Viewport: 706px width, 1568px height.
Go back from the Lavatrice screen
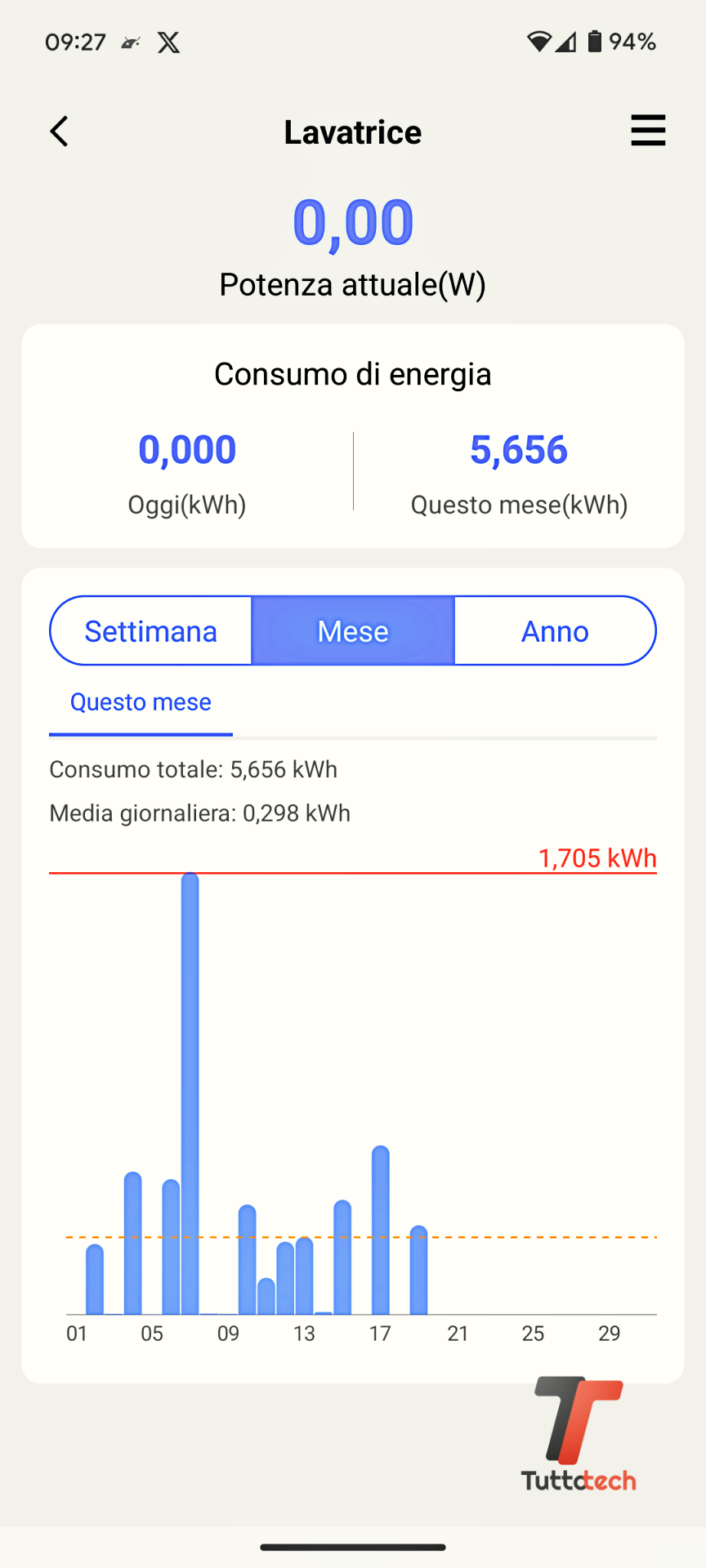[59, 131]
